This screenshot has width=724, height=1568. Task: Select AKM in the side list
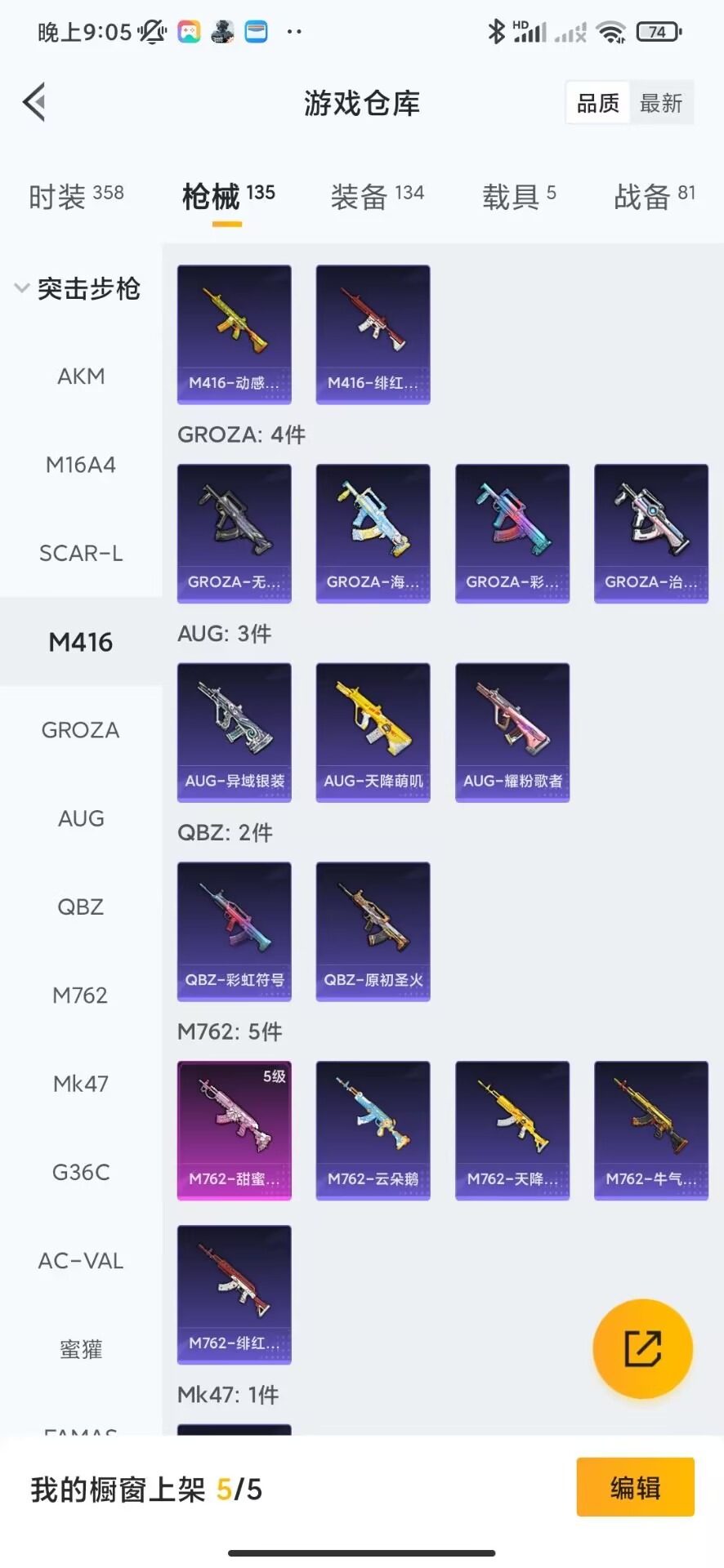[81, 376]
